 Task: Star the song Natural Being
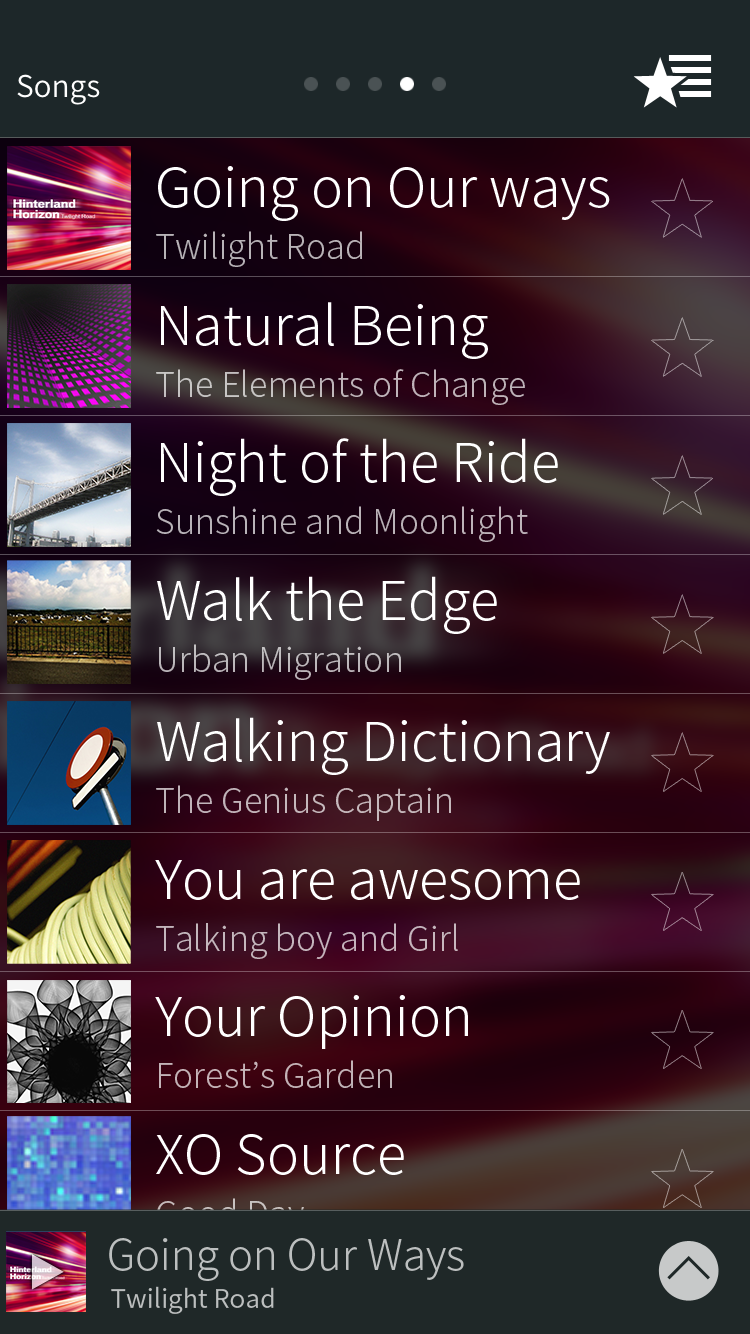[x=682, y=347]
